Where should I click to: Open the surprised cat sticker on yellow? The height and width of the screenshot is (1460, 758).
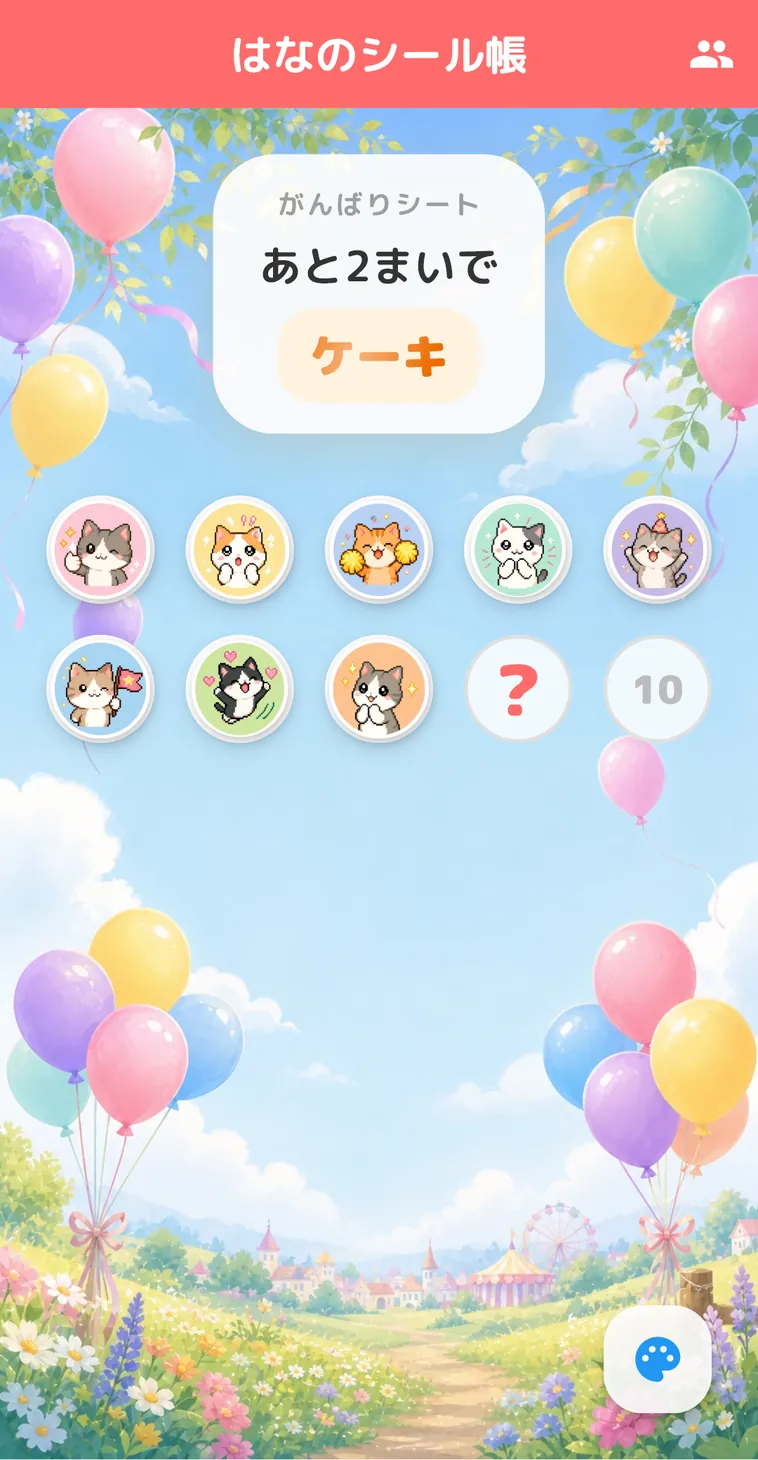tap(239, 549)
